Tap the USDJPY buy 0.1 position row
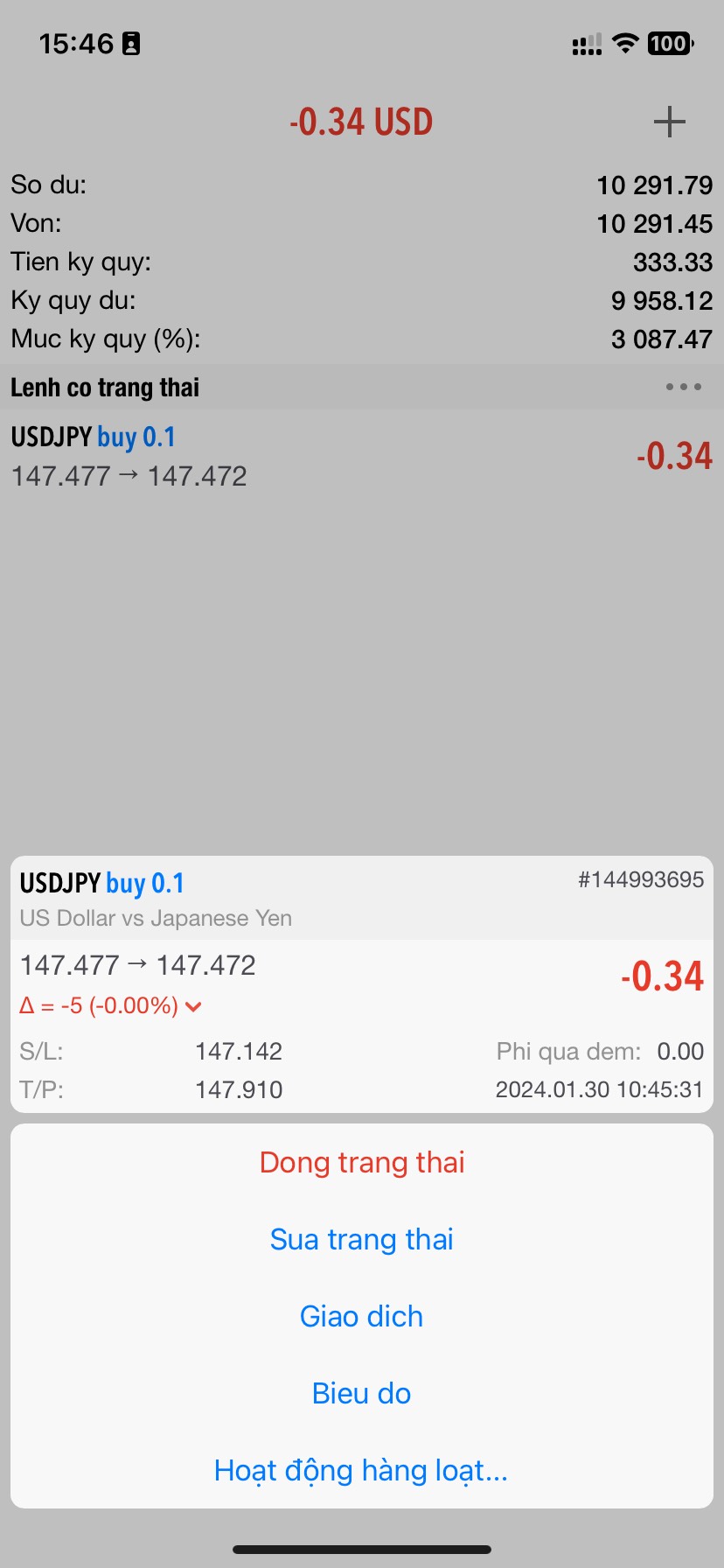 pyautogui.click(x=362, y=457)
